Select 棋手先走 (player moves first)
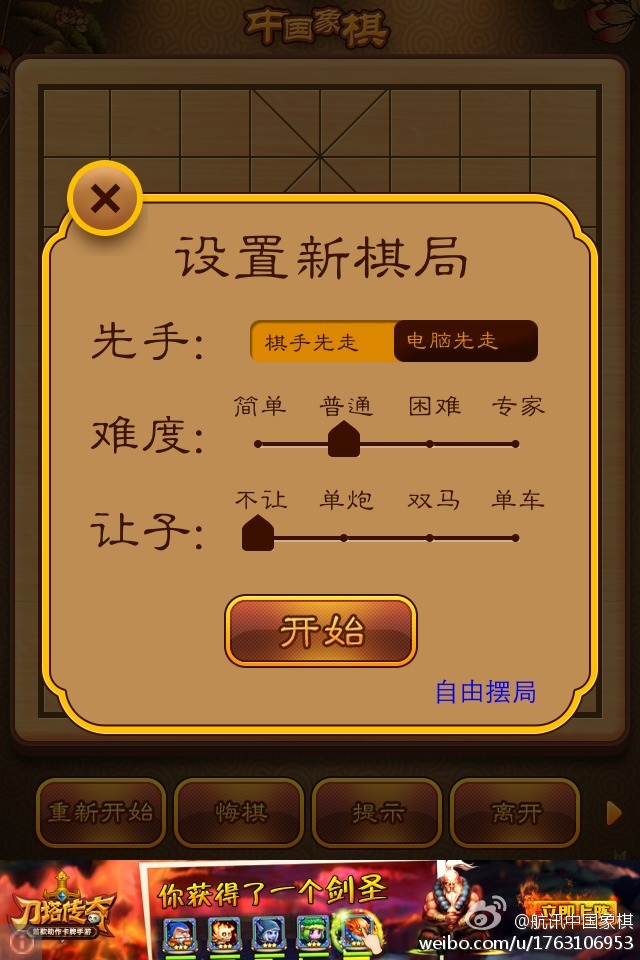The width and height of the screenshot is (640, 960). [322, 342]
